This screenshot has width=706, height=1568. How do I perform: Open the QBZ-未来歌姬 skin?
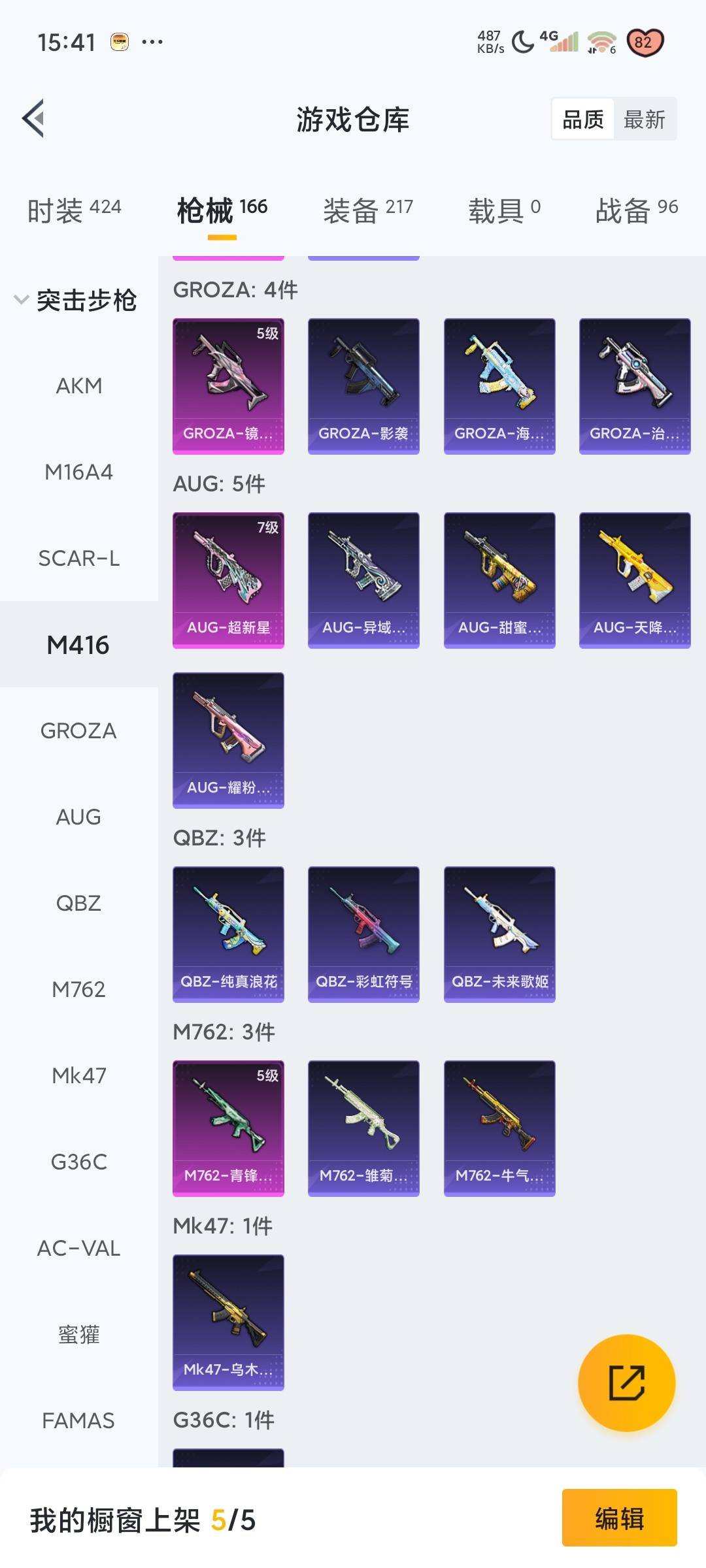click(x=499, y=934)
